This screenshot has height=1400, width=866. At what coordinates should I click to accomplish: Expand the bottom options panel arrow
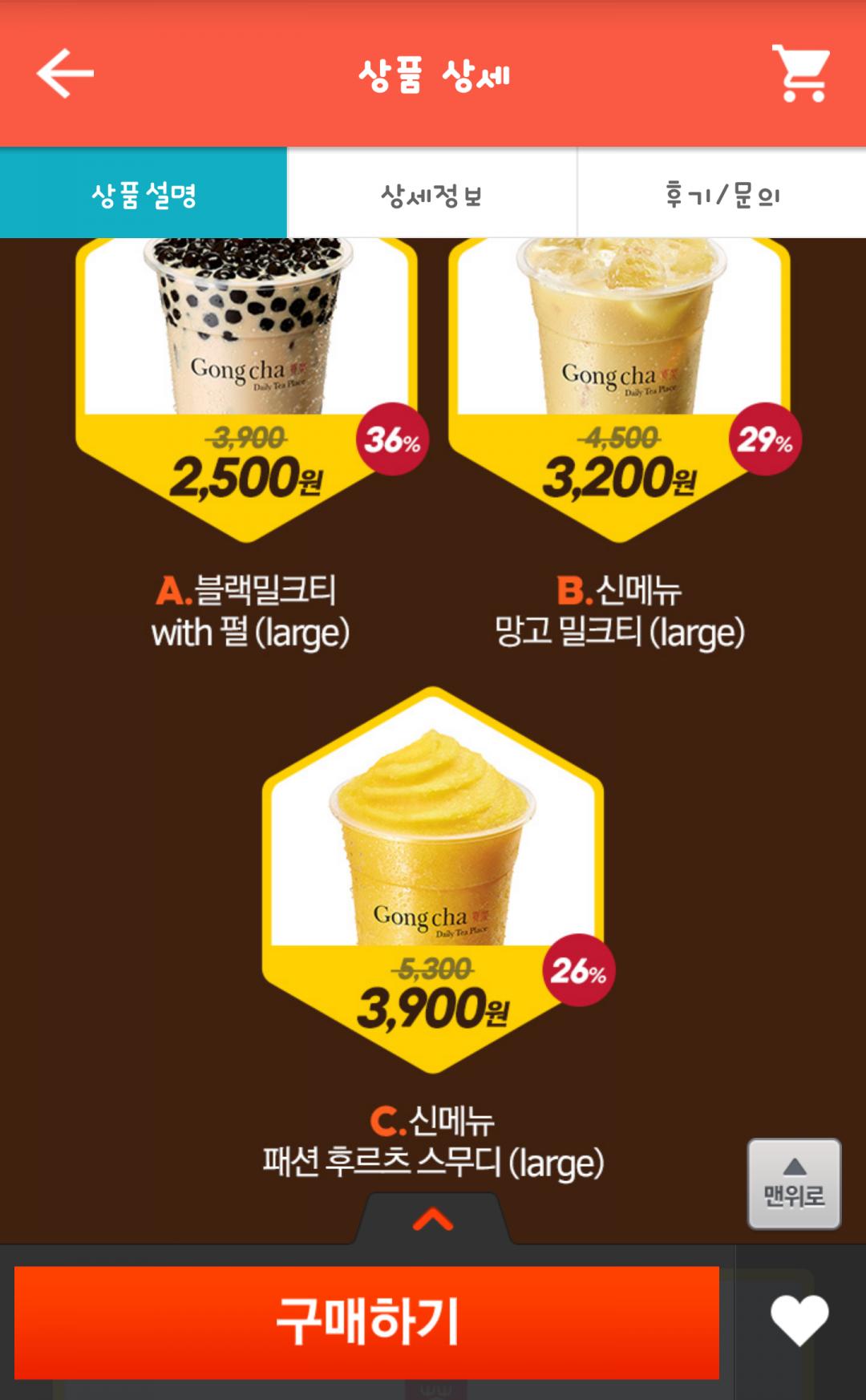point(433,1220)
